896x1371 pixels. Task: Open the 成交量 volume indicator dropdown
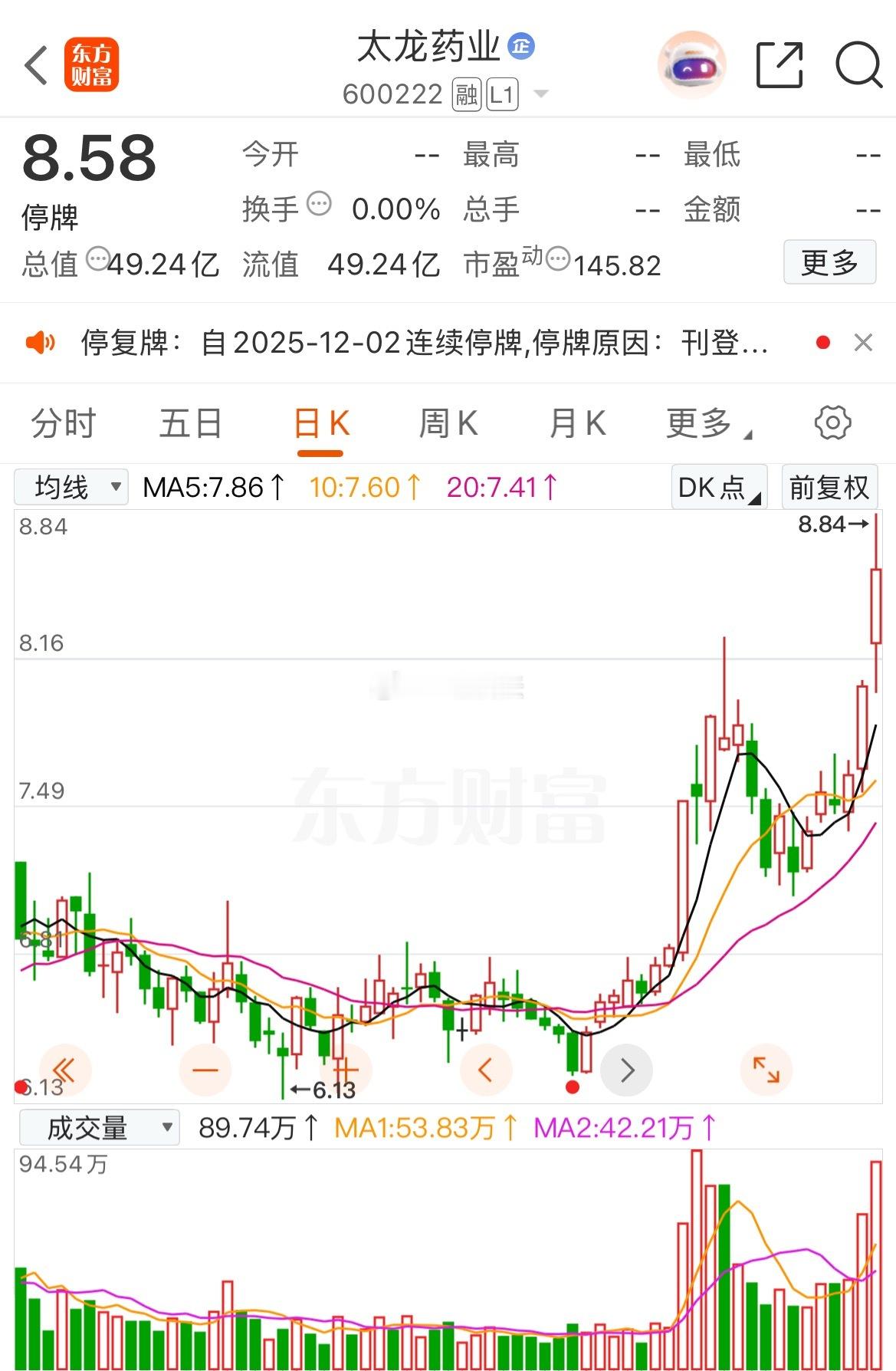100,1127
